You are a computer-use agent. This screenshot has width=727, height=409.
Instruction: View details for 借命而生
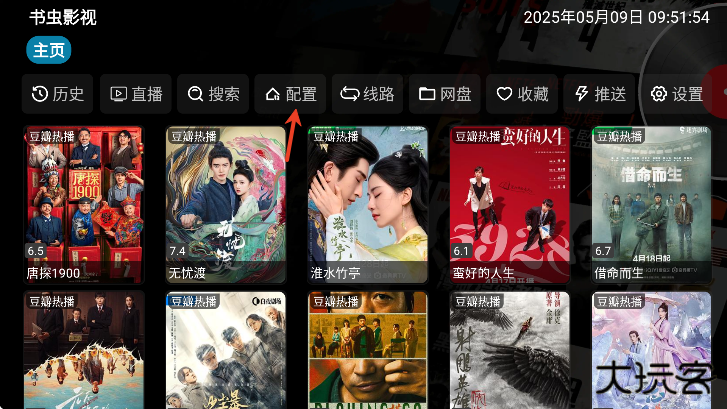click(x=651, y=204)
